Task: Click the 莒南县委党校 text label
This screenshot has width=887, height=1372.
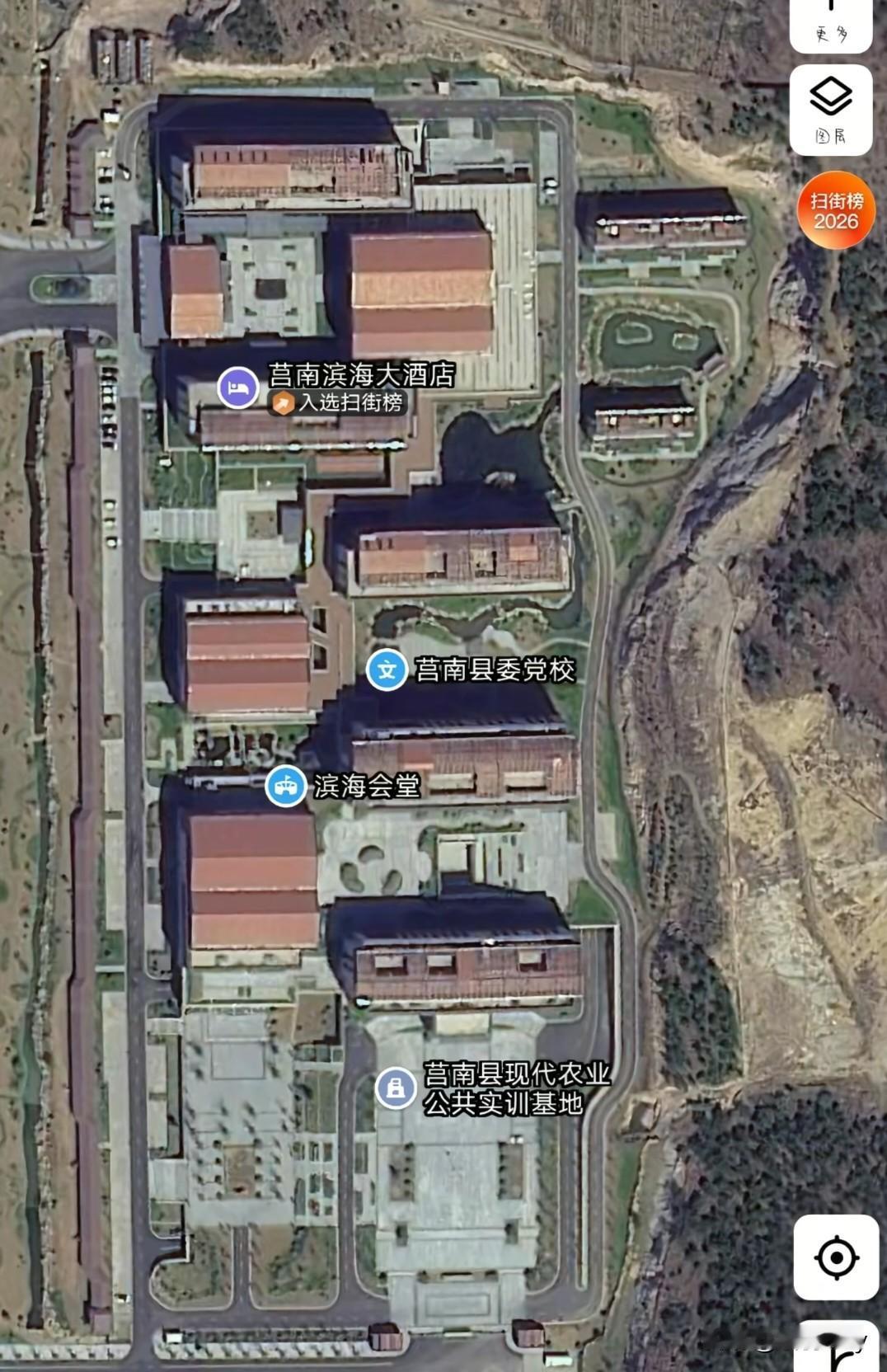Action: (x=492, y=671)
